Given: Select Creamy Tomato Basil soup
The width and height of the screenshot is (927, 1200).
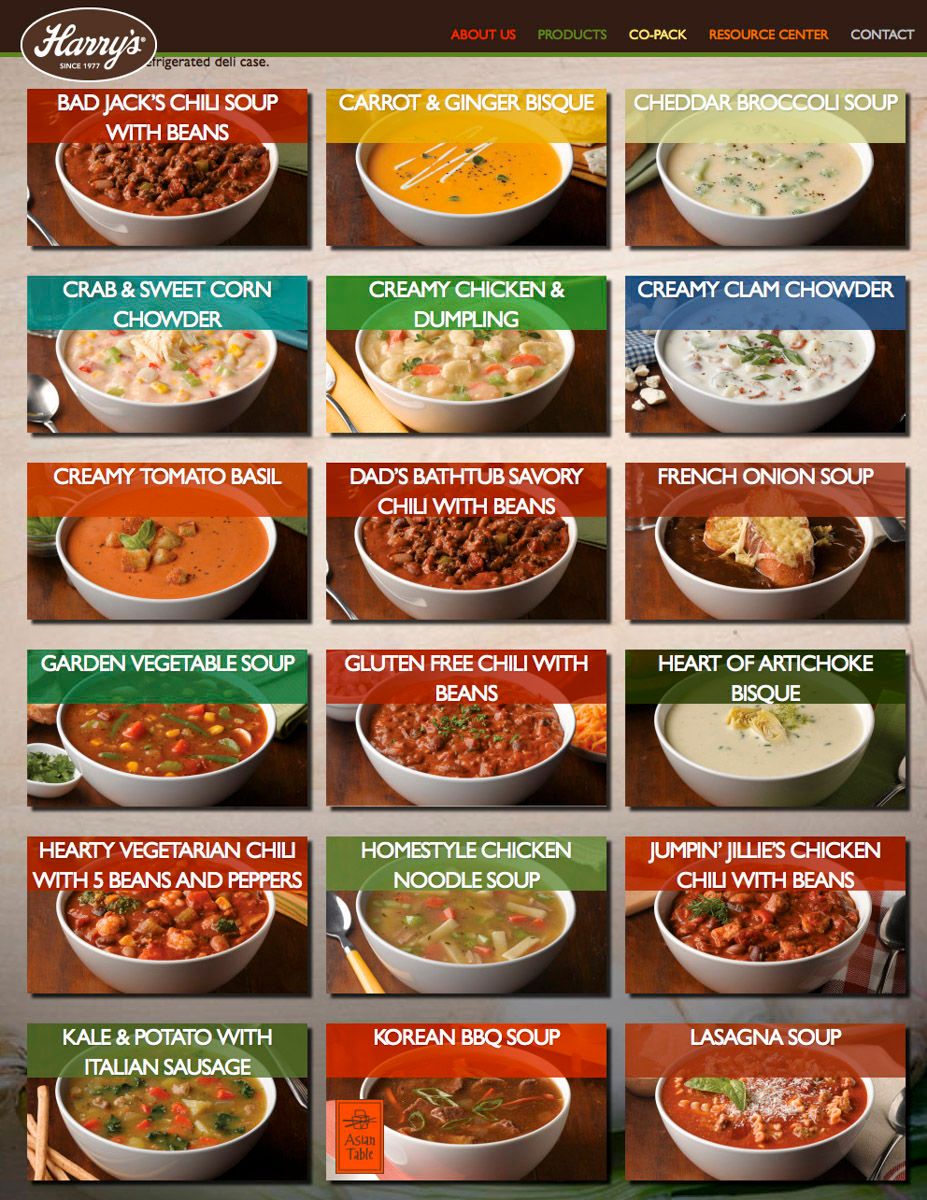Looking at the screenshot, I should [167, 541].
